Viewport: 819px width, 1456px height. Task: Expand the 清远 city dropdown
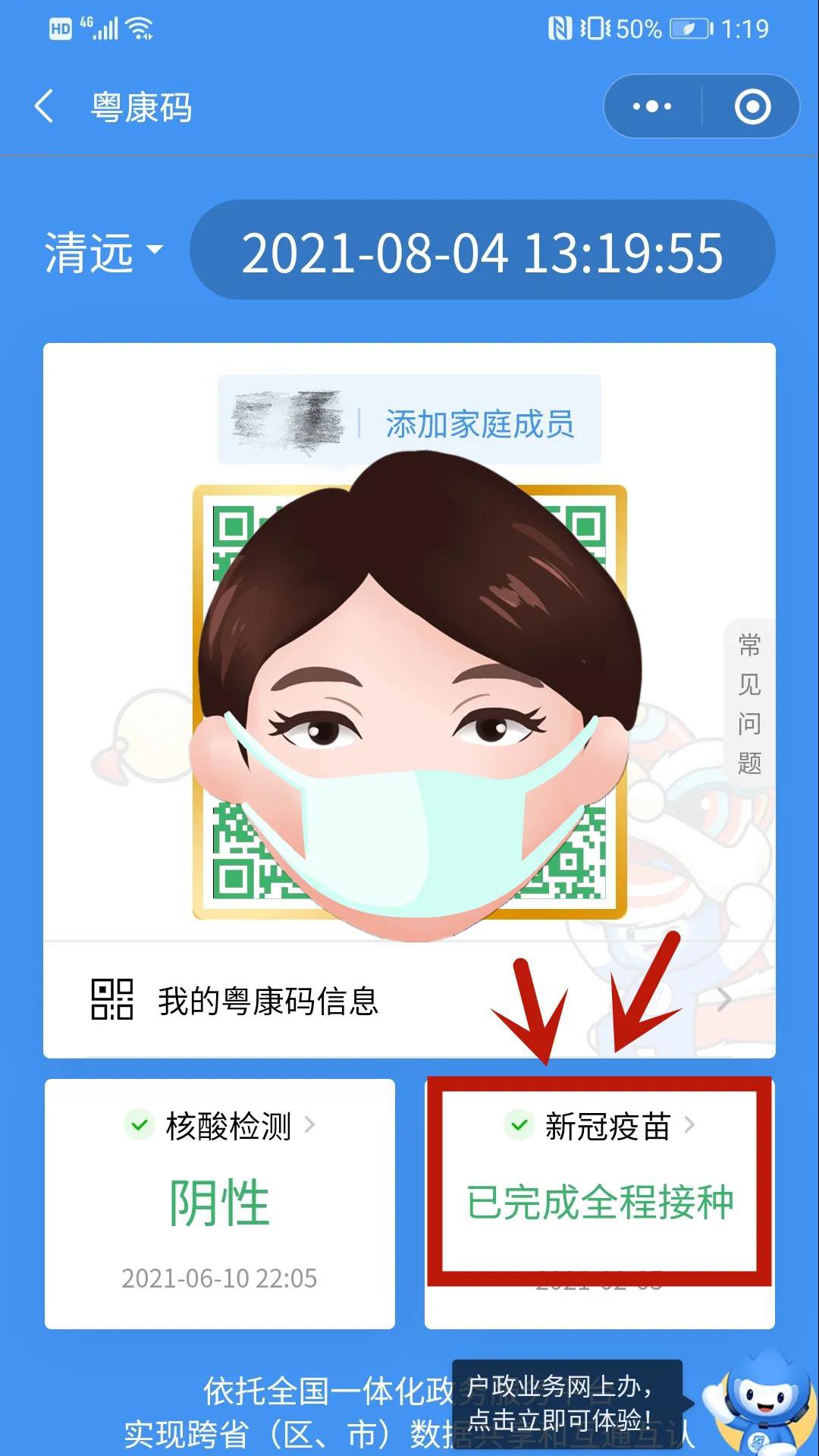tap(104, 252)
